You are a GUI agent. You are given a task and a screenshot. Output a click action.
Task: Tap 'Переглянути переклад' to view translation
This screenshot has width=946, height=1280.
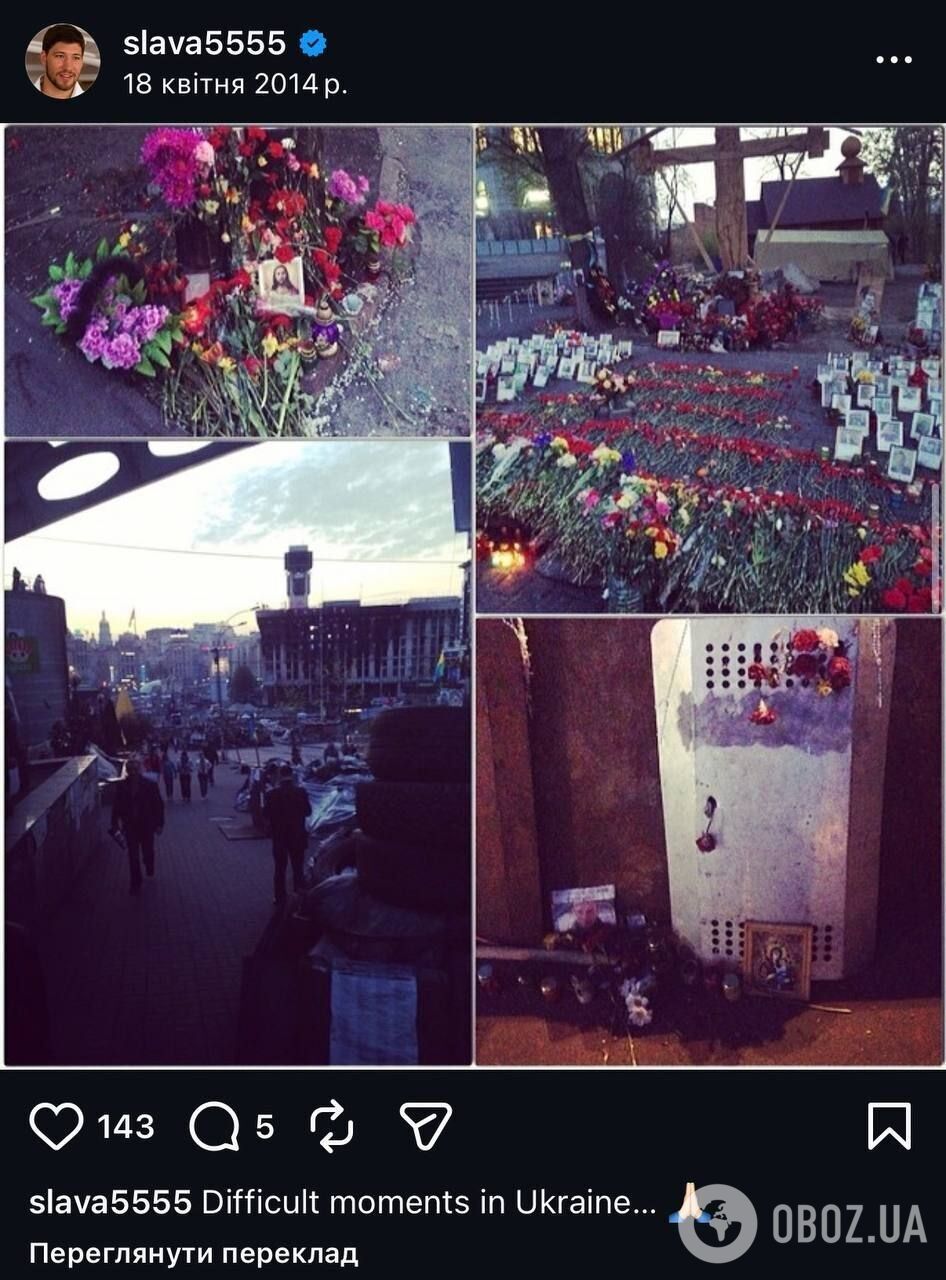[x=193, y=1253]
